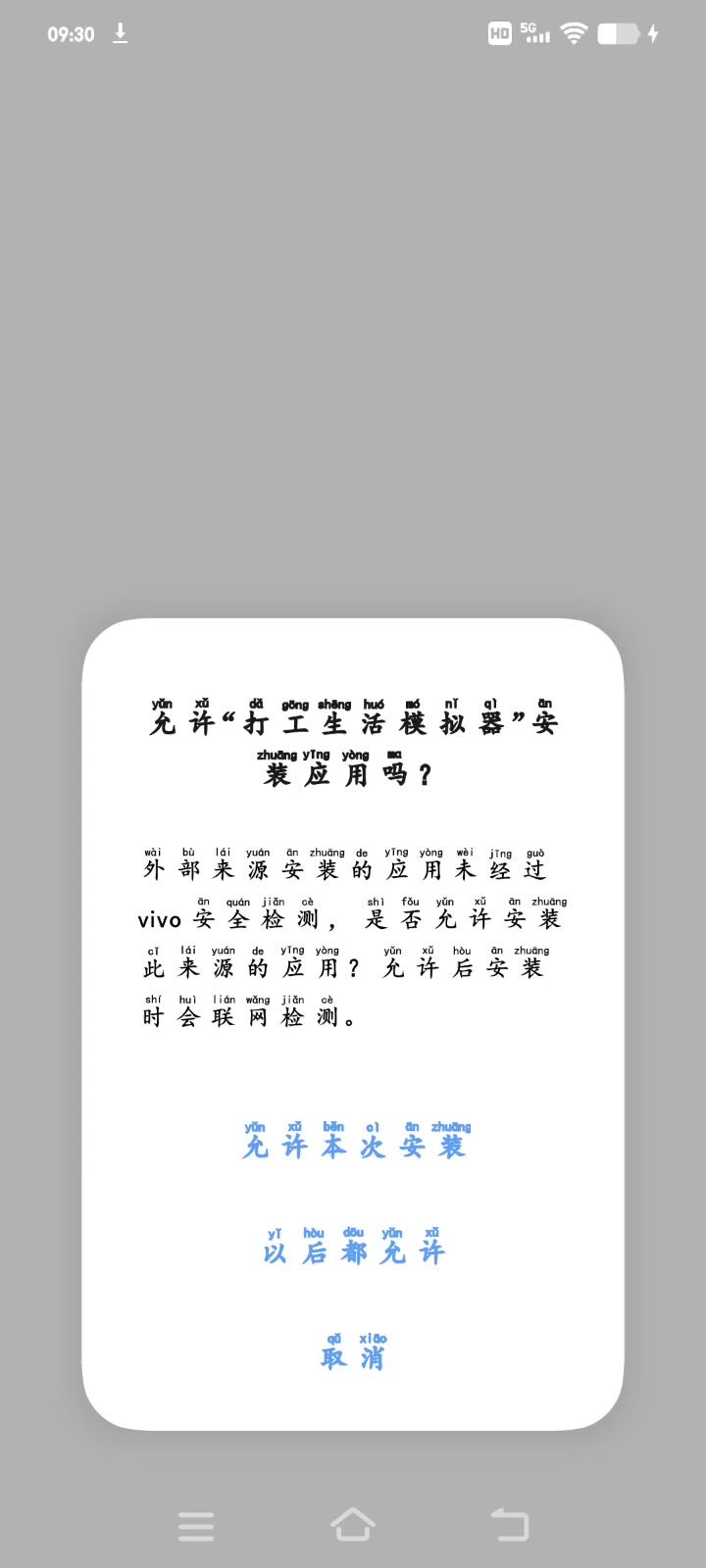Return to the home screen

tap(353, 1525)
